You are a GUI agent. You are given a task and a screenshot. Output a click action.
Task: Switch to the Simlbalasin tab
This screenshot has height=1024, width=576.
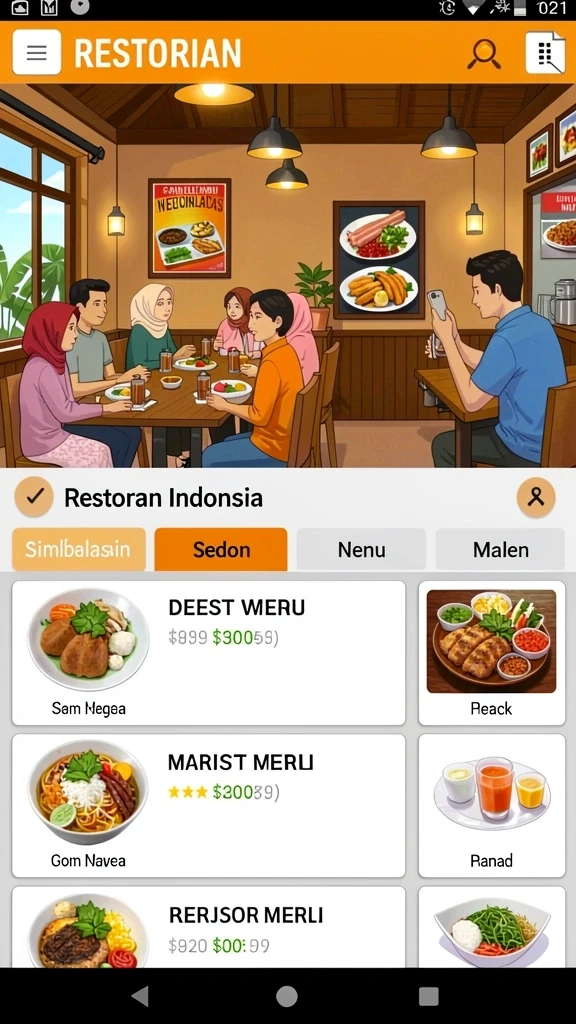coord(78,549)
